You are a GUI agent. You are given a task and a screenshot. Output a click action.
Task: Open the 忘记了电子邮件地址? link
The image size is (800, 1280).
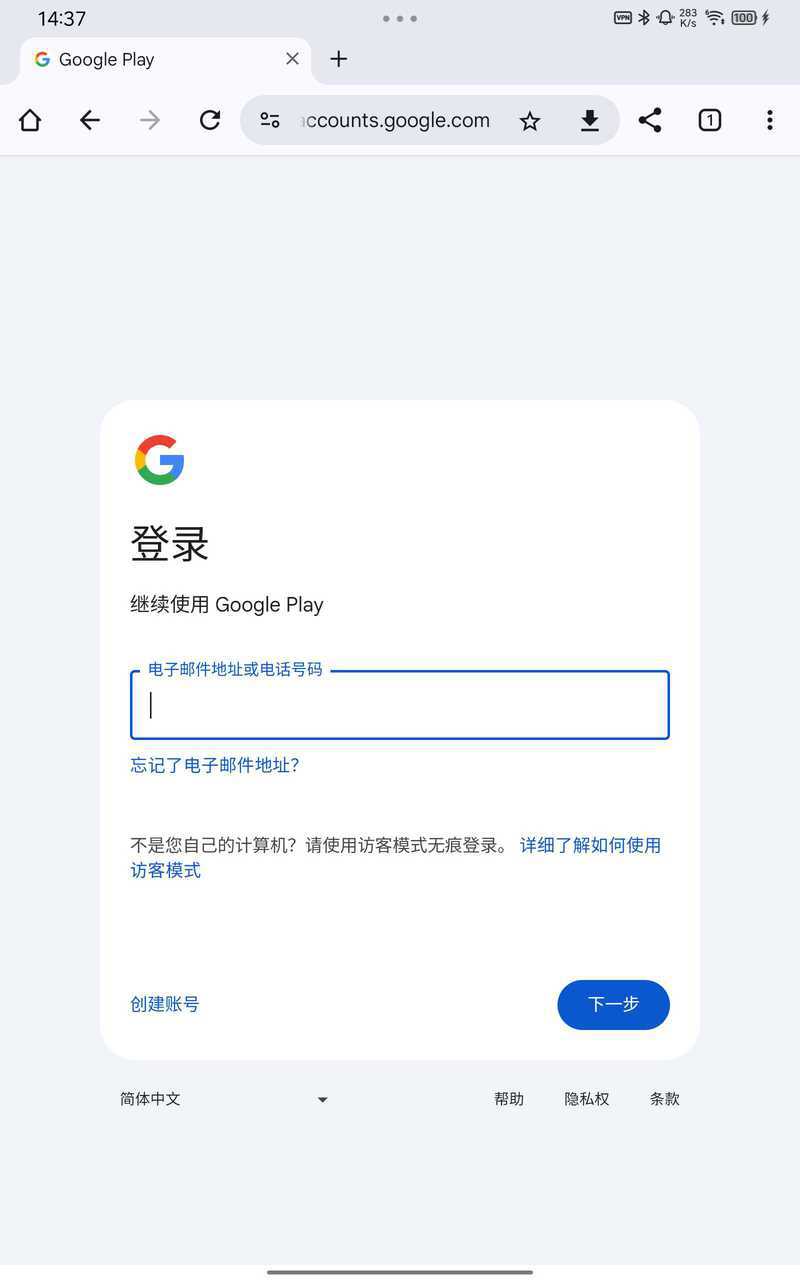215,765
